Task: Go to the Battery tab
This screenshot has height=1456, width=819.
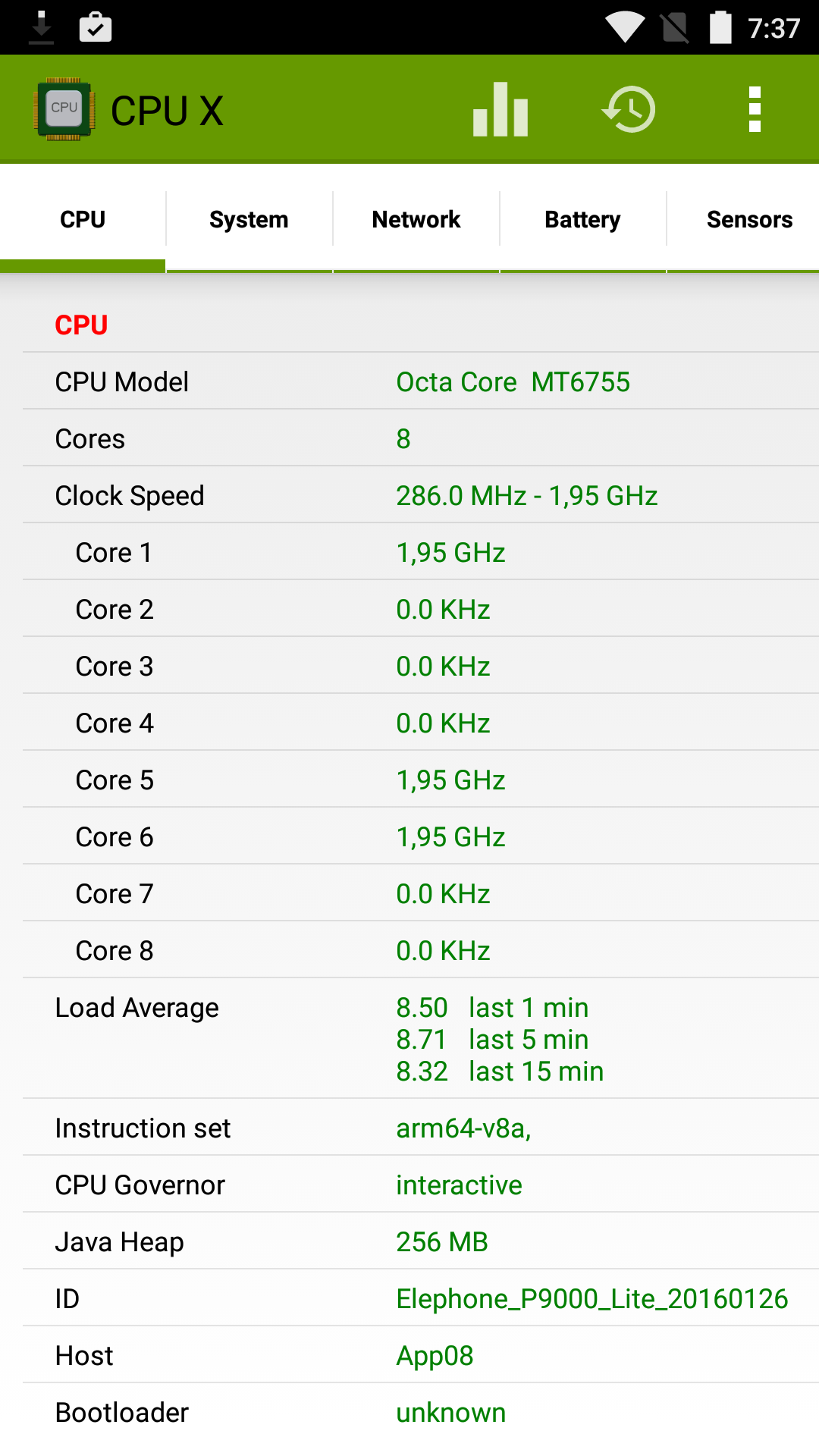Action: click(x=582, y=220)
